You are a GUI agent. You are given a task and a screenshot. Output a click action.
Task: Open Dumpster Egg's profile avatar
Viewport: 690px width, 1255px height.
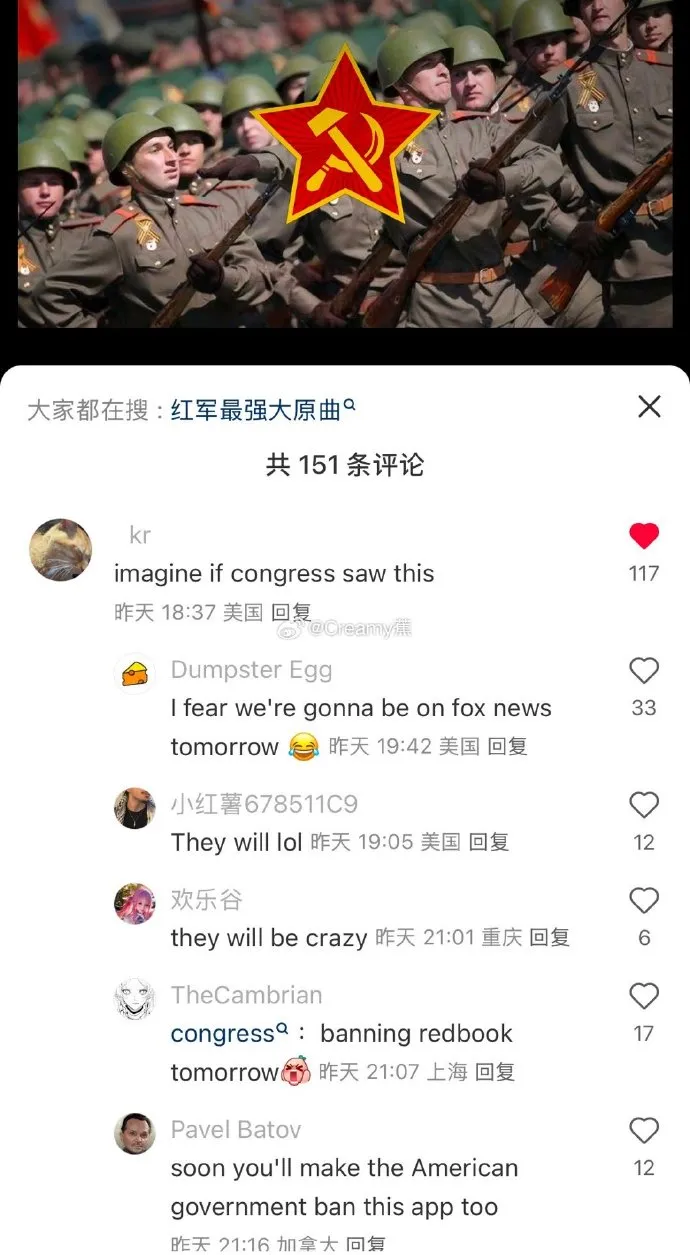pyautogui.click(x=134, y=674)
